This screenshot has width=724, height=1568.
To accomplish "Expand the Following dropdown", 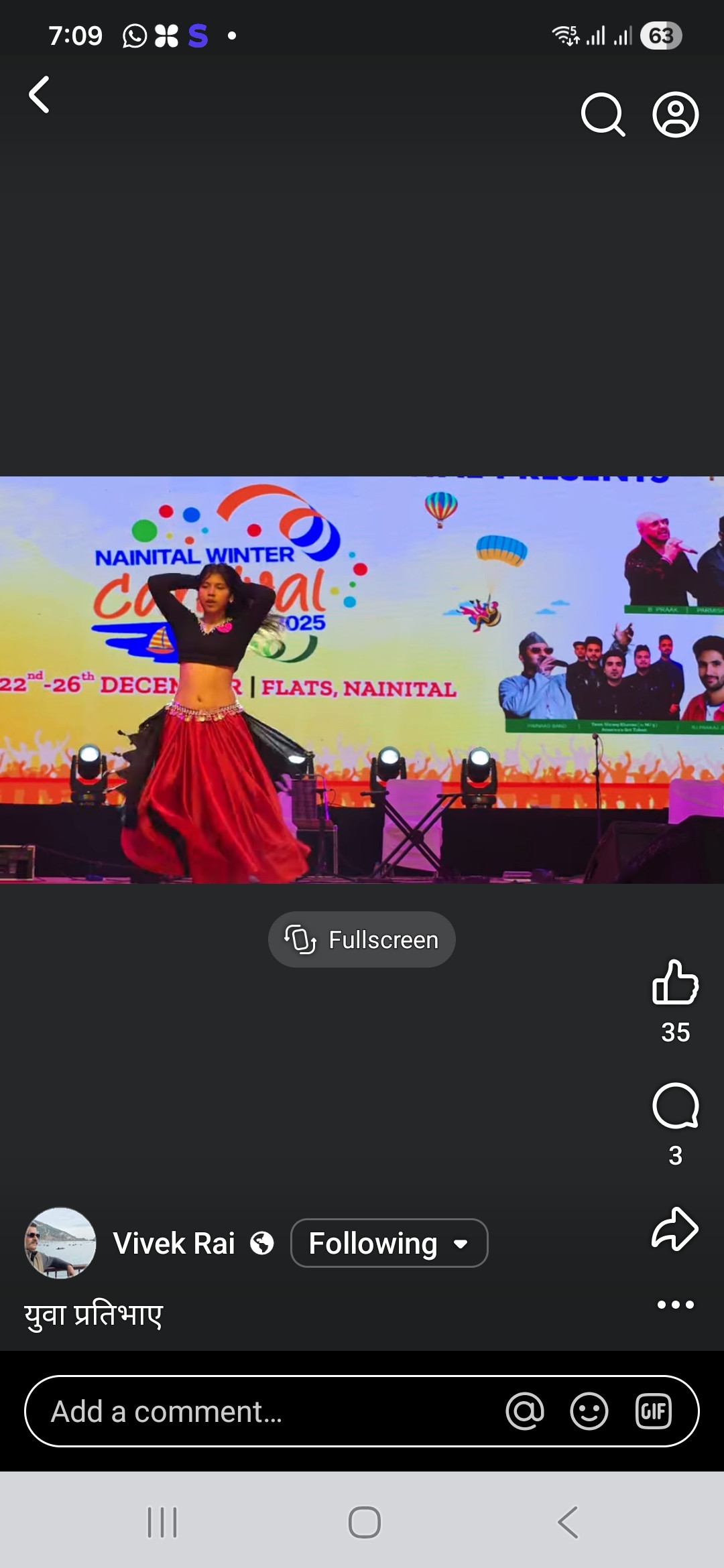I will click(x=389, y=1243).
